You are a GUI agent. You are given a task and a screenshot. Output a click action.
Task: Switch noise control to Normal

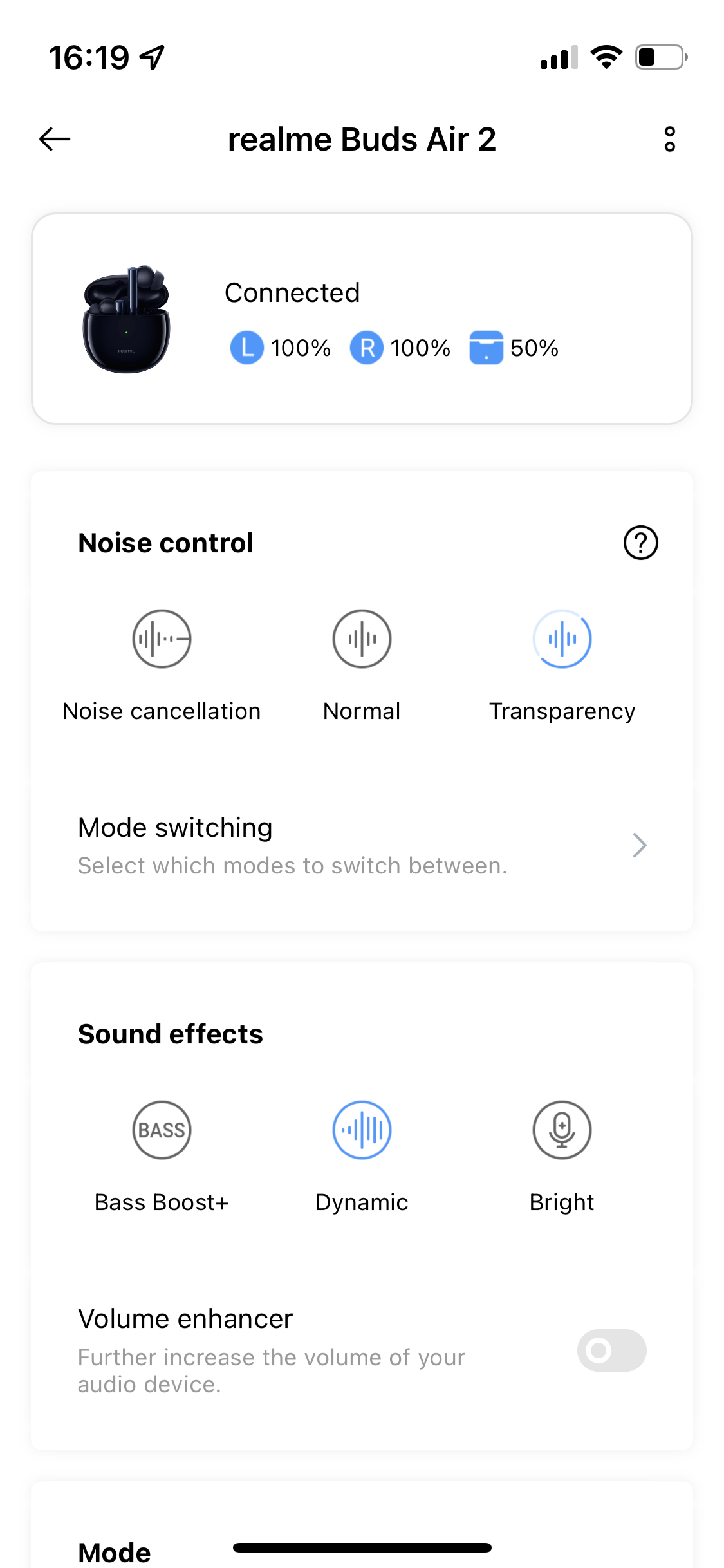pos(362,639)
